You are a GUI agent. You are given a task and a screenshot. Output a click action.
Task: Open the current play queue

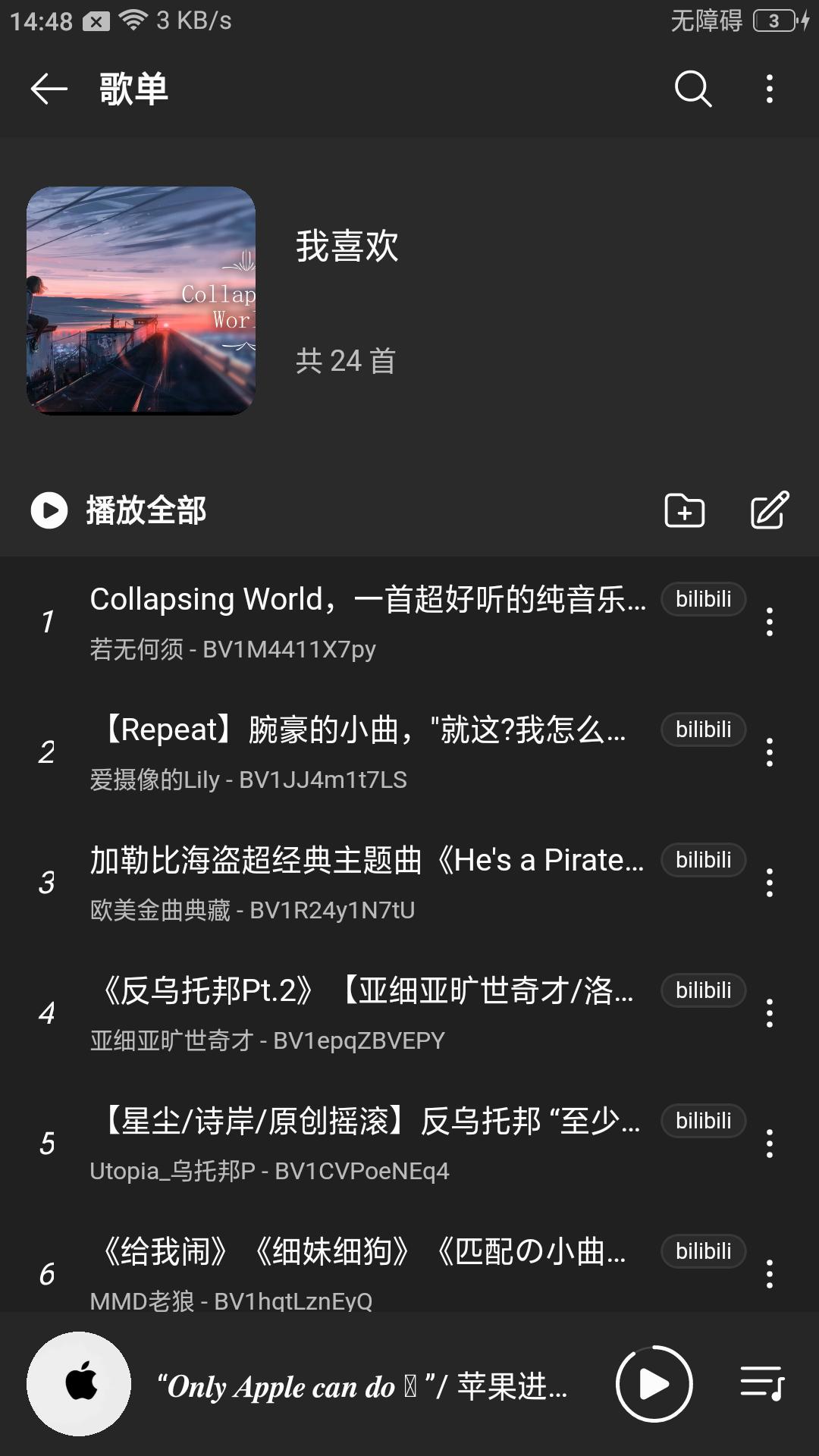pos(762,1384)
